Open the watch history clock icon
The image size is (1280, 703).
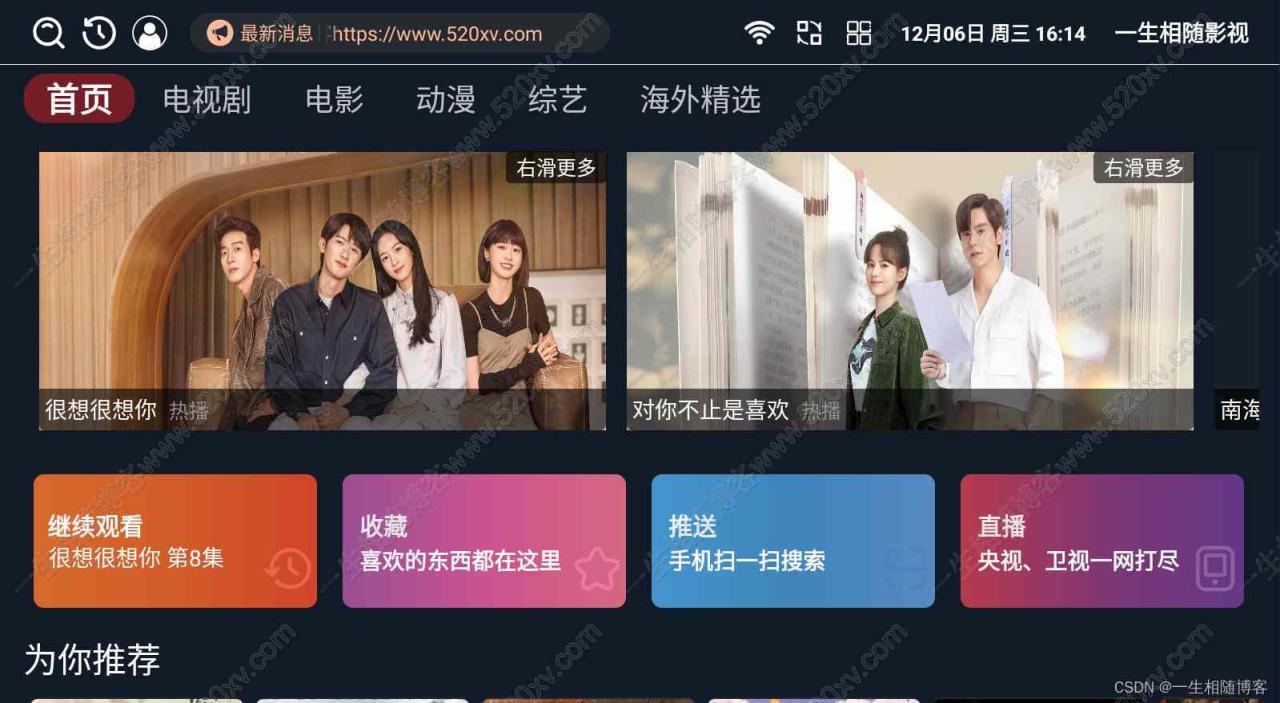click(x=99, y=33)
